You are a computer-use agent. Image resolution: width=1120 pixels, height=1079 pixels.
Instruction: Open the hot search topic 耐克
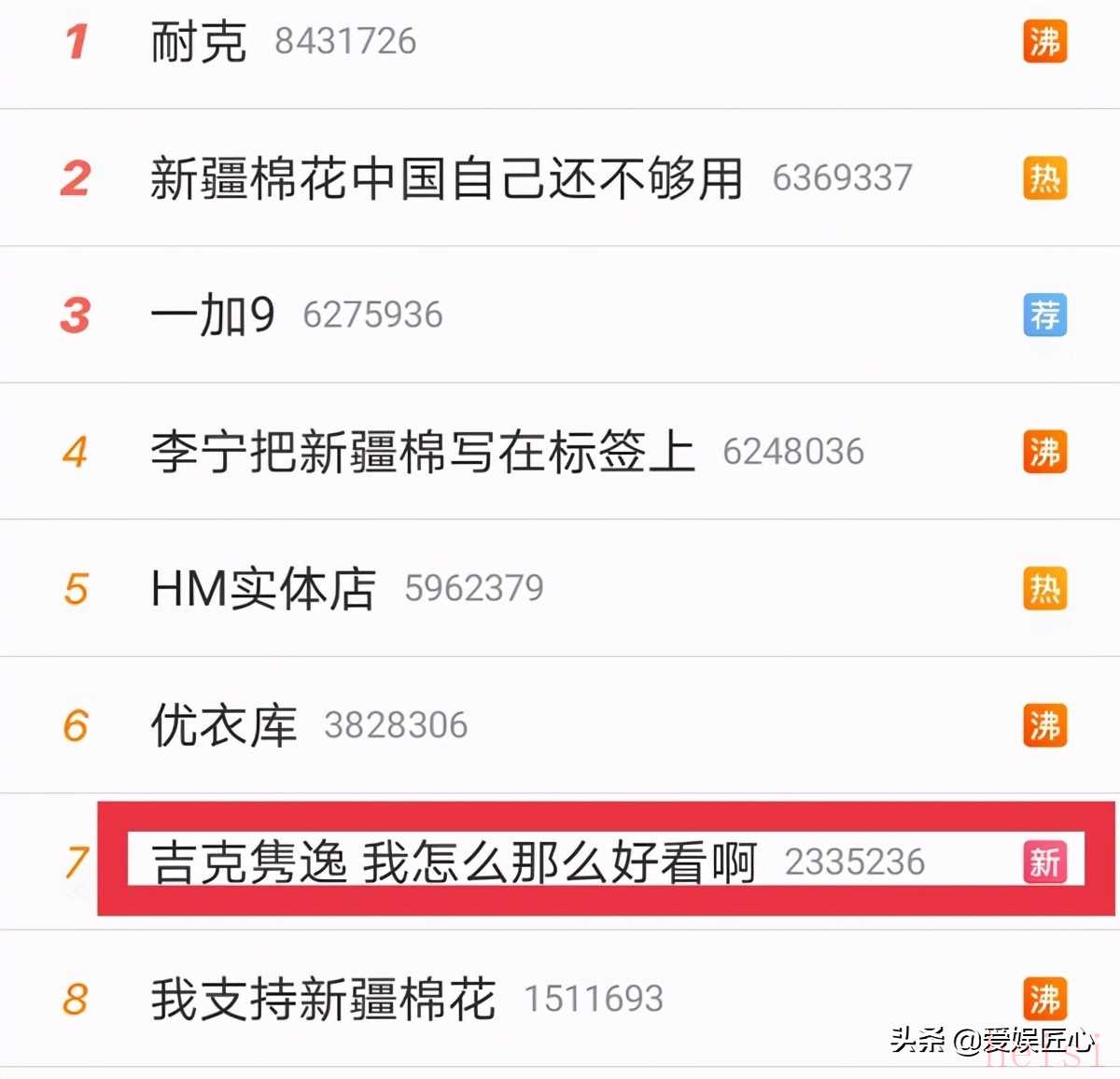pyautogui.click(x=199, y=42)
